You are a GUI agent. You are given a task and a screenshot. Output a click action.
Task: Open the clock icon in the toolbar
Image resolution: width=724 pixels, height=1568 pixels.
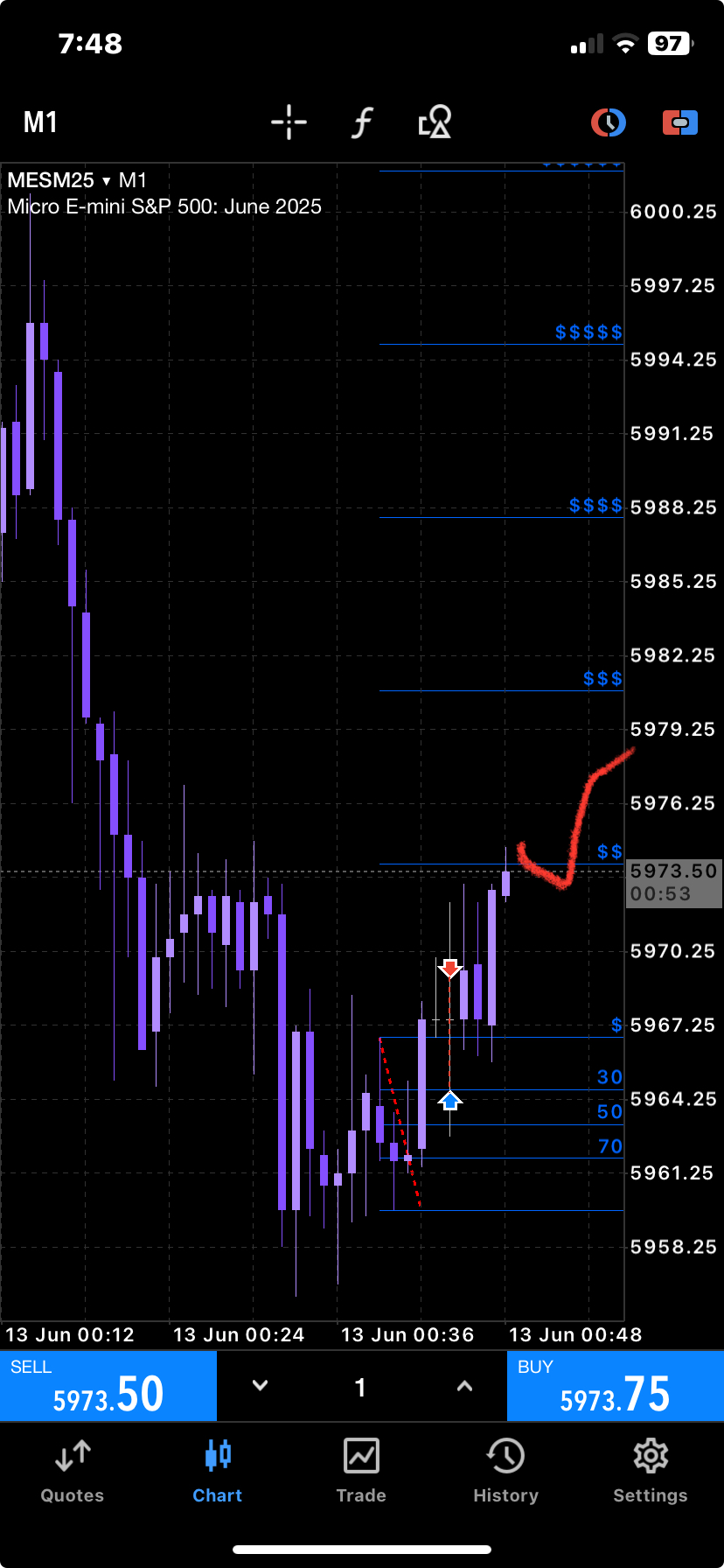pos(609,122)
